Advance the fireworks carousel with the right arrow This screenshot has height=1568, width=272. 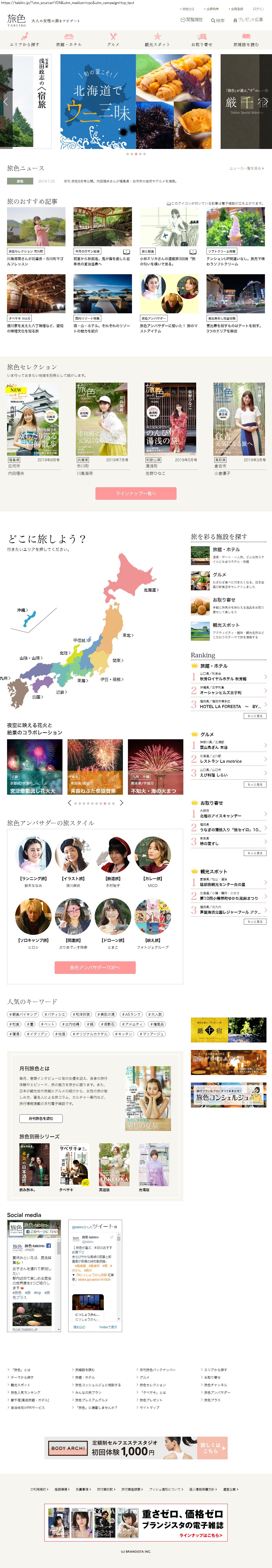[121, 803]
